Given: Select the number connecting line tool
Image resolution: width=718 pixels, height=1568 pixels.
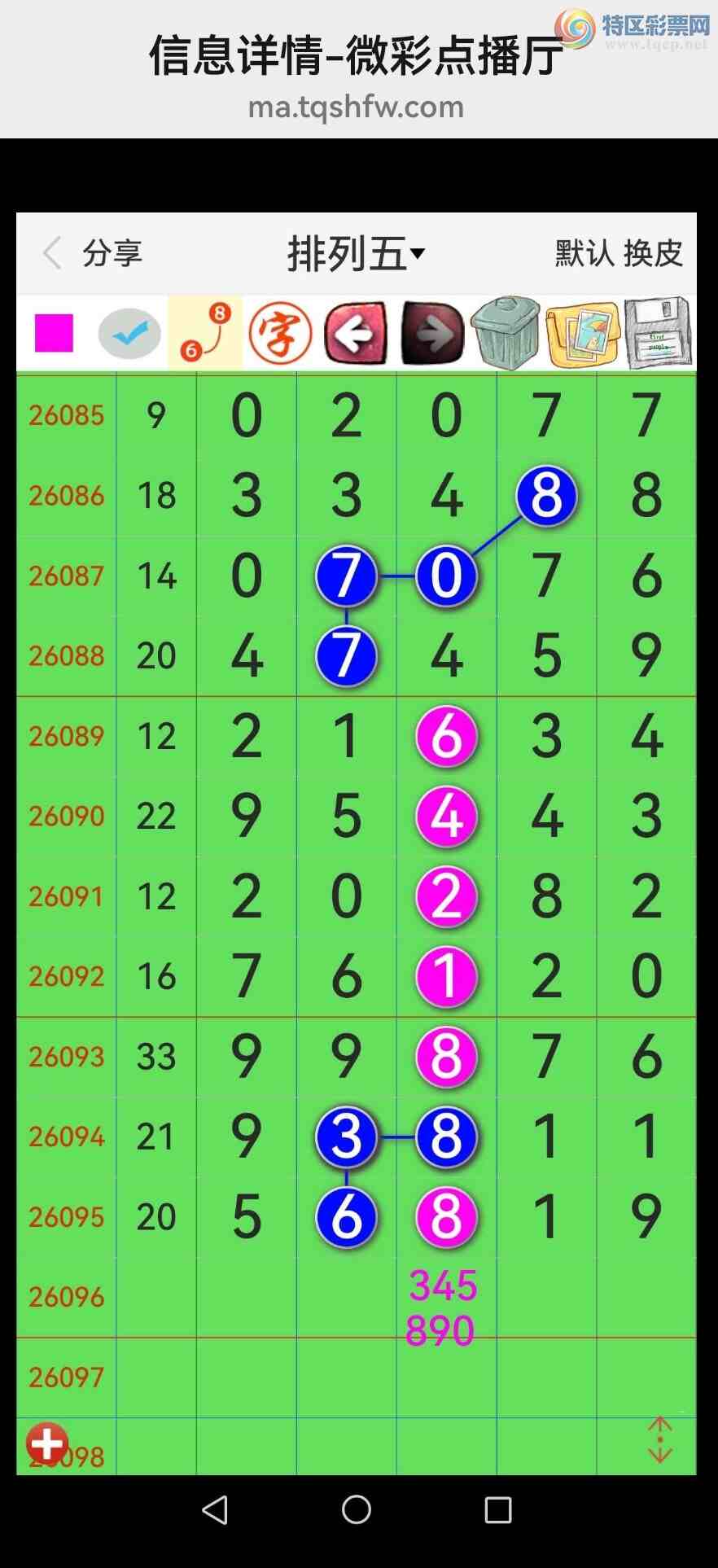Looking at the screenshot, I should (205, 333).
